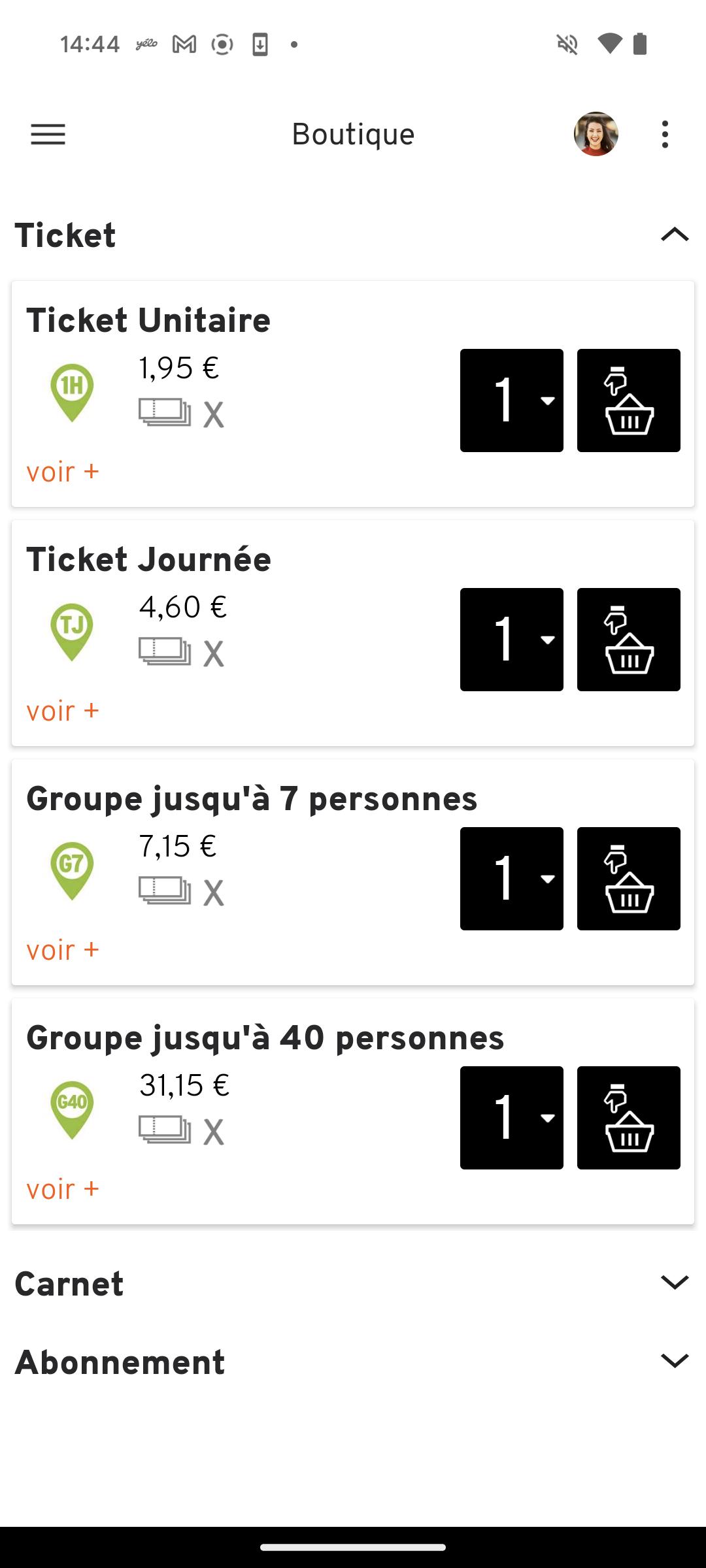Open the hamburger navigation menu
Viewport: 706px width, 1568px height.
click(48, 135)
